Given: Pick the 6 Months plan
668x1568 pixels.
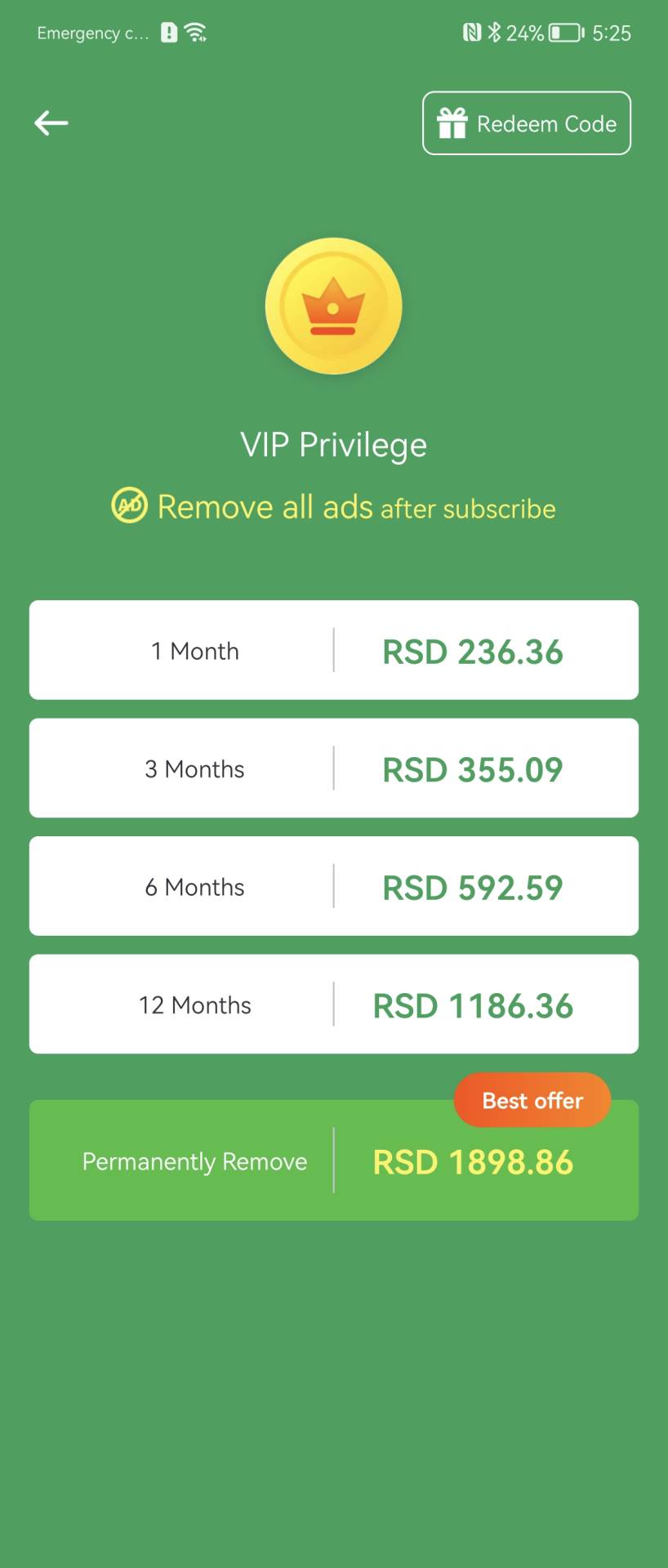Looking at the screenshot, I should coord(333,886).
